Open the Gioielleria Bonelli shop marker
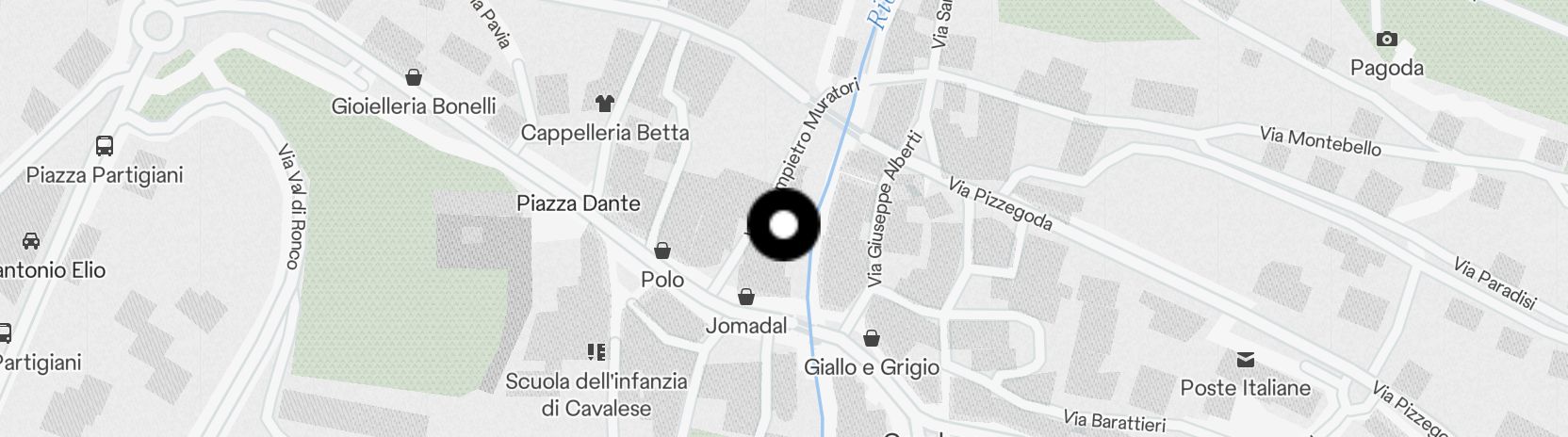The width and height of the screenshot is (1568, 437). coord(413,77)
